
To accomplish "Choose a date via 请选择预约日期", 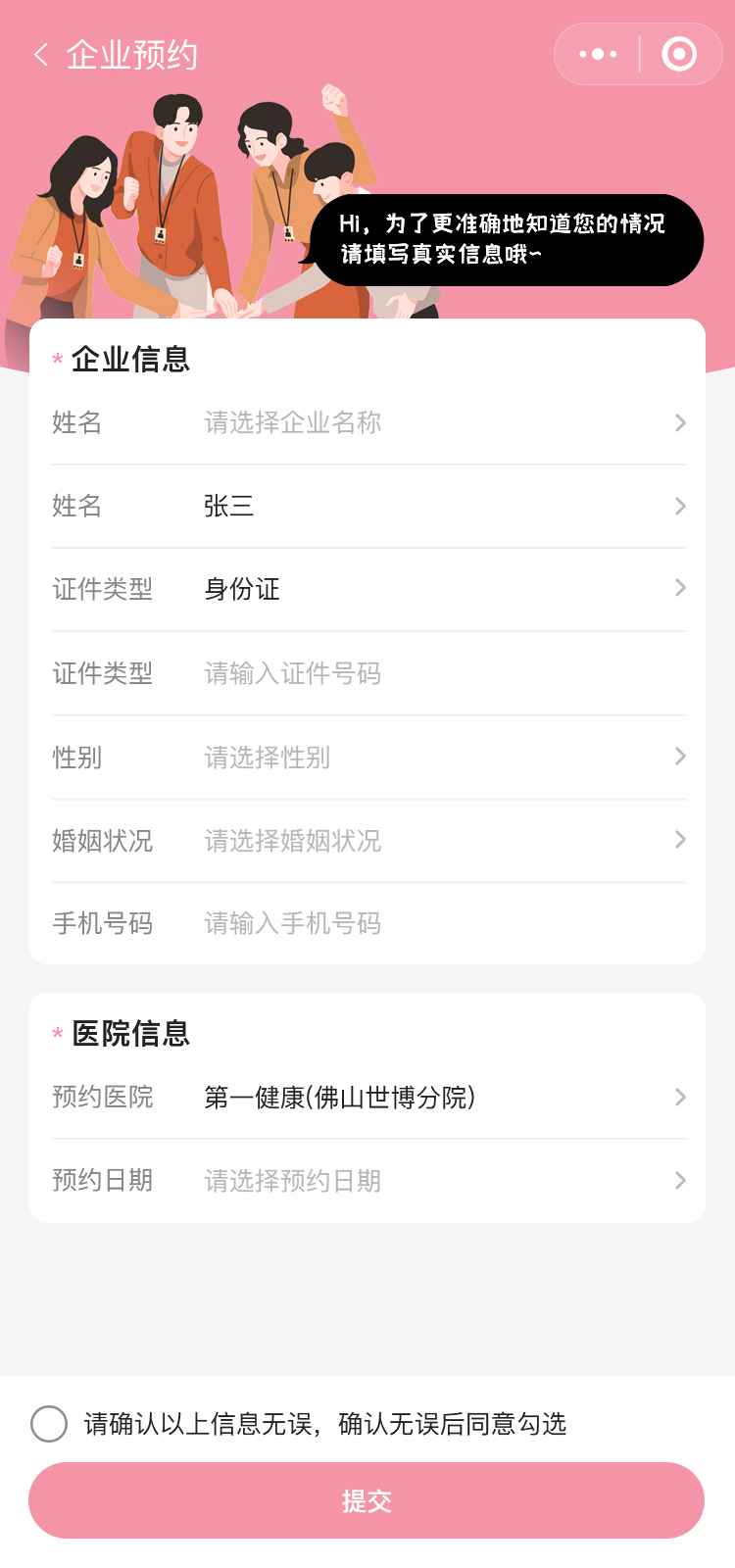I will coord(441,1181).
